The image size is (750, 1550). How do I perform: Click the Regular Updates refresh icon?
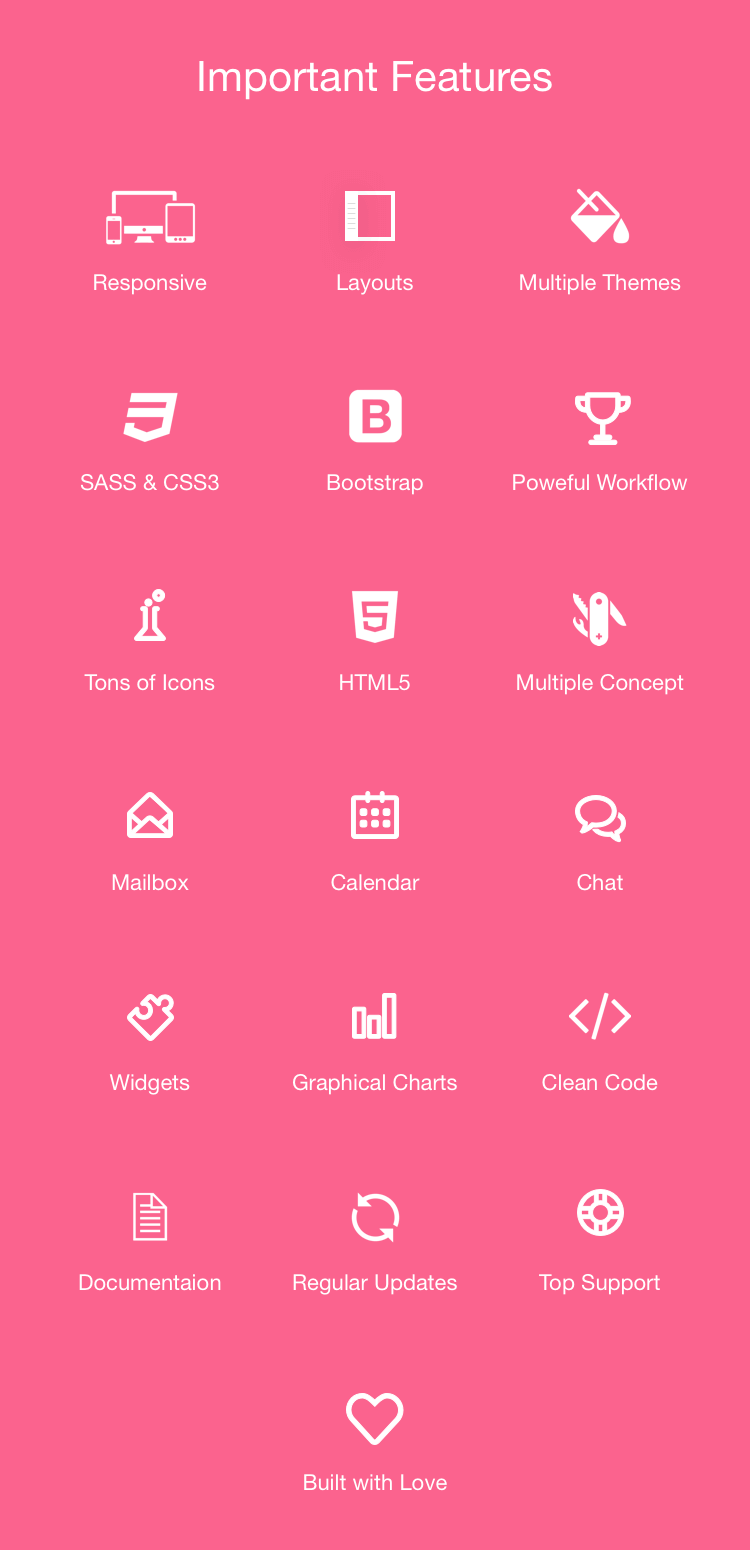click(375, 1215)
